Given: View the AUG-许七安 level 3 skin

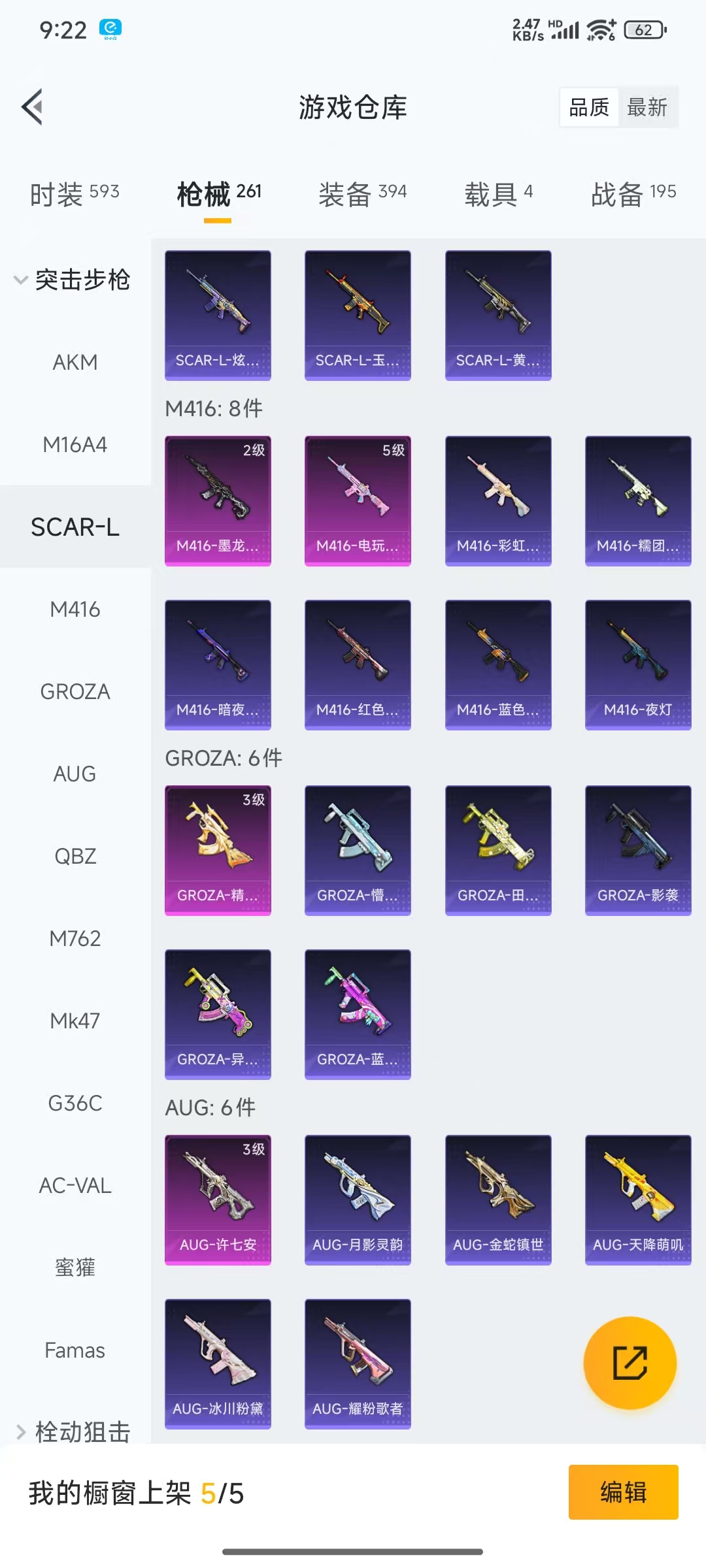Looking at the screenshot, I should [x=218, y=1200].
